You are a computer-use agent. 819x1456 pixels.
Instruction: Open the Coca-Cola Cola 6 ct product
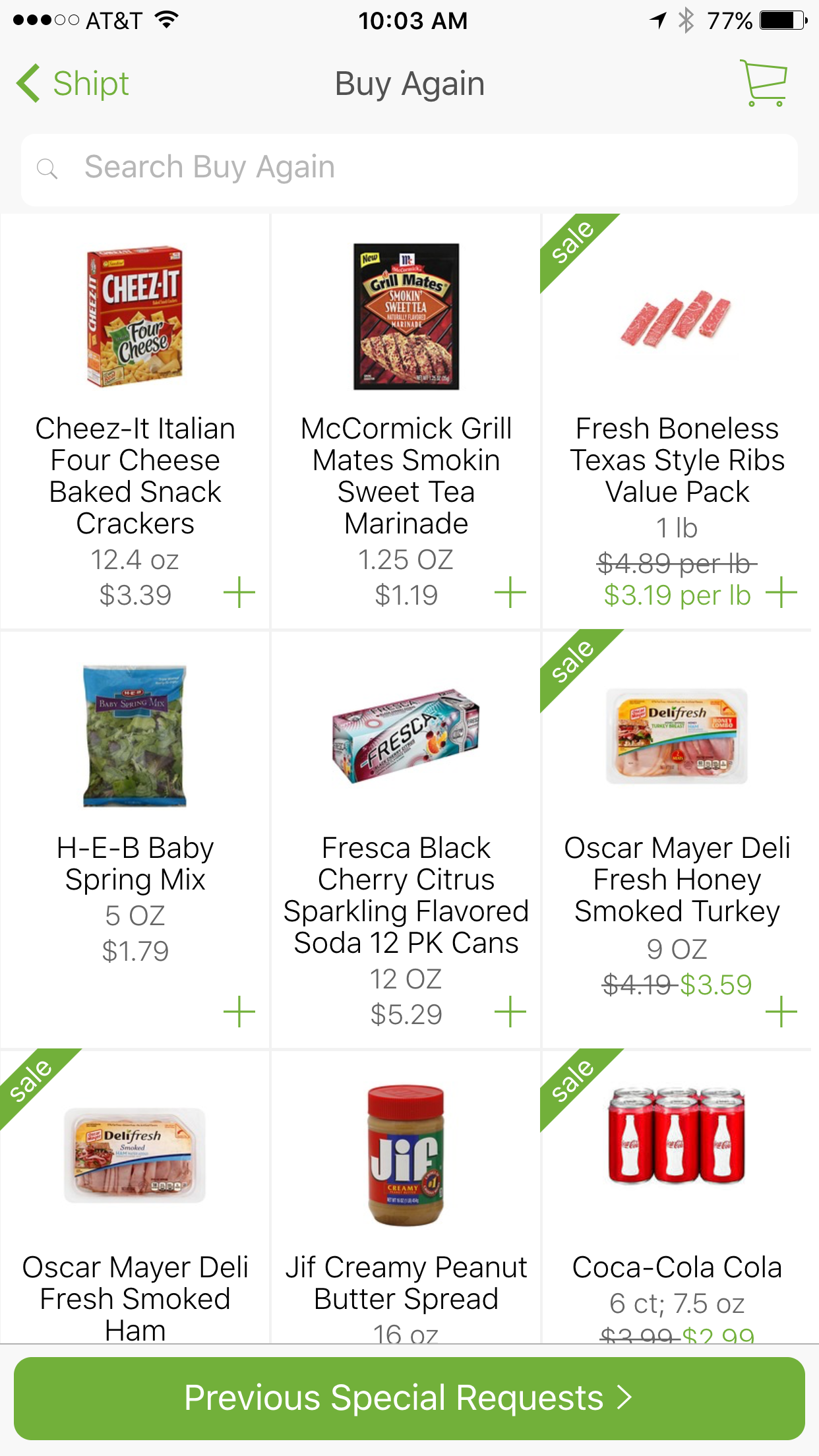tap(677, 1197)
